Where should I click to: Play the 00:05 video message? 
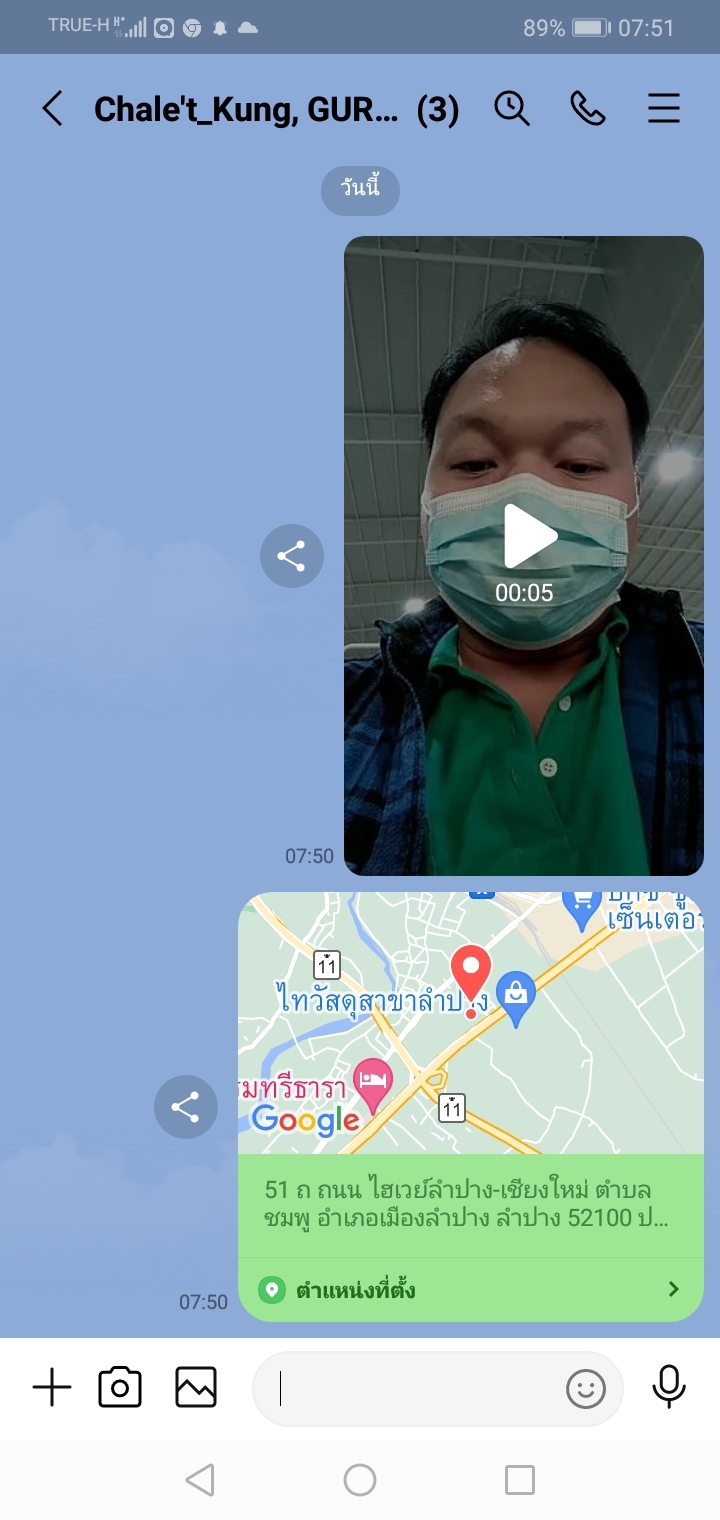[x=528, y=538]
